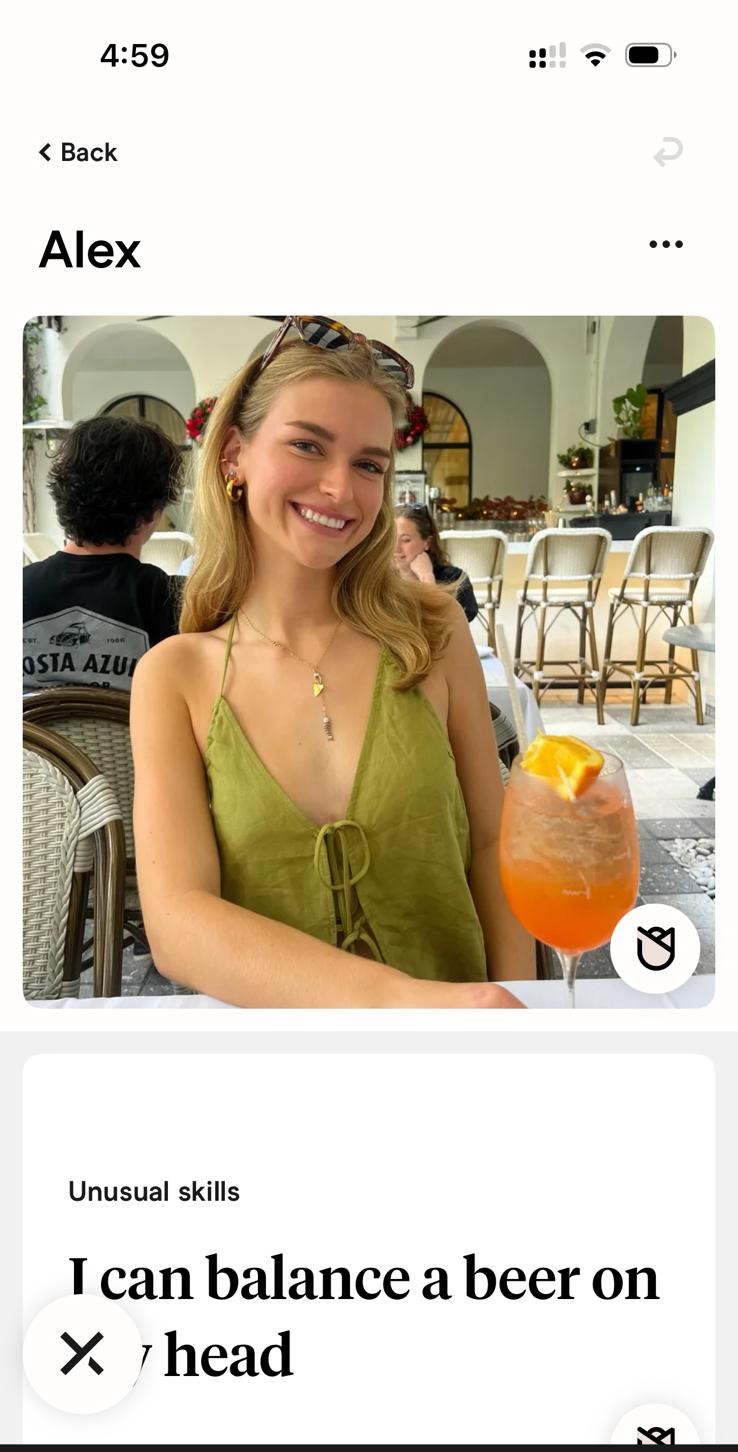Open the three-dot options menu for Alex
Screen dimensions: 738x1452
666,244
